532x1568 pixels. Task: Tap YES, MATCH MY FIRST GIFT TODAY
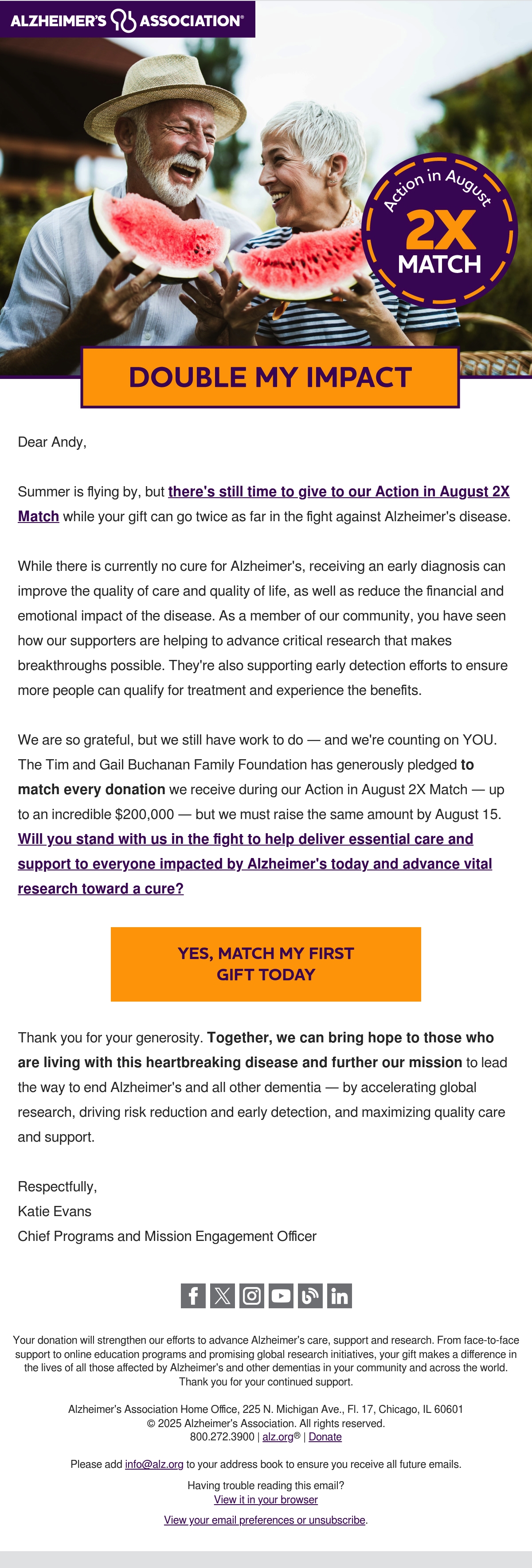point(266,963)
